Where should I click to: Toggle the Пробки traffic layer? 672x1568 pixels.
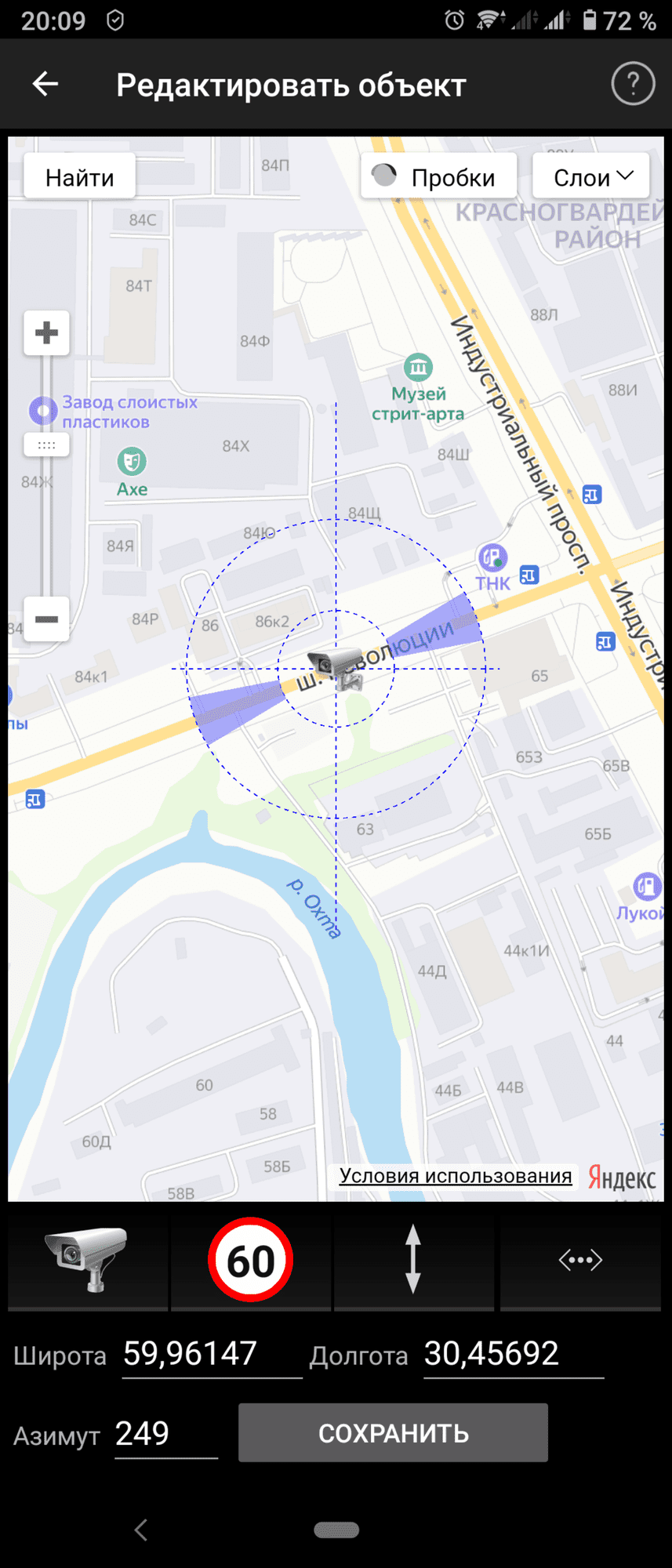[439, 177]
